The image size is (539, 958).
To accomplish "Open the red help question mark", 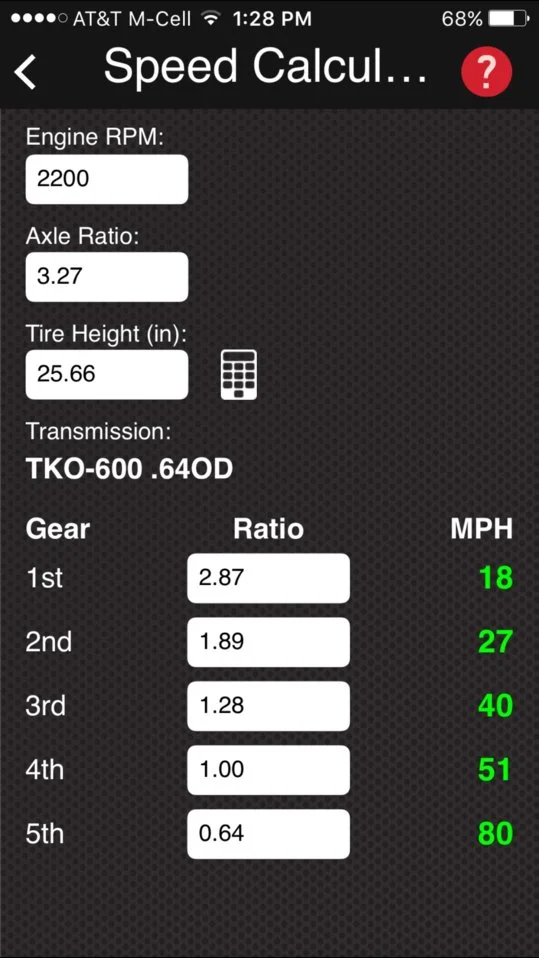I will pos(486,72).
